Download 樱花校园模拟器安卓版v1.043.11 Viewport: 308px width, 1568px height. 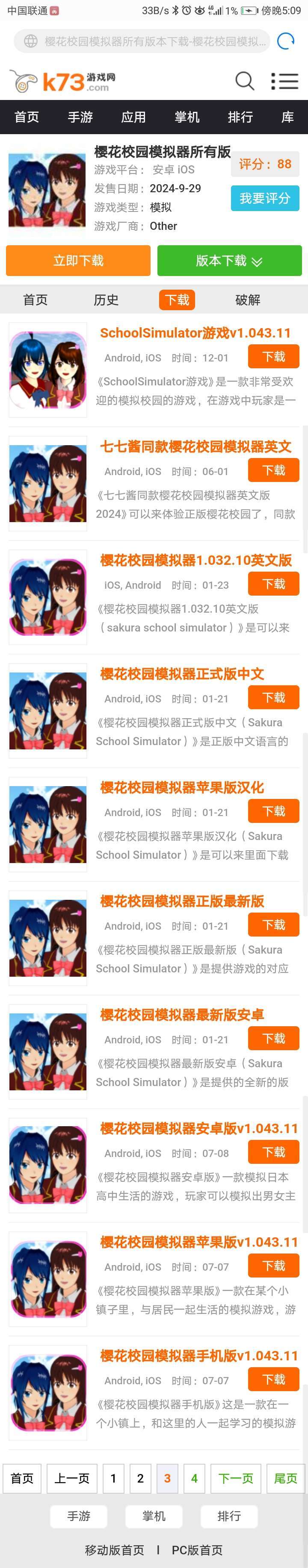tap(273, 1152)
